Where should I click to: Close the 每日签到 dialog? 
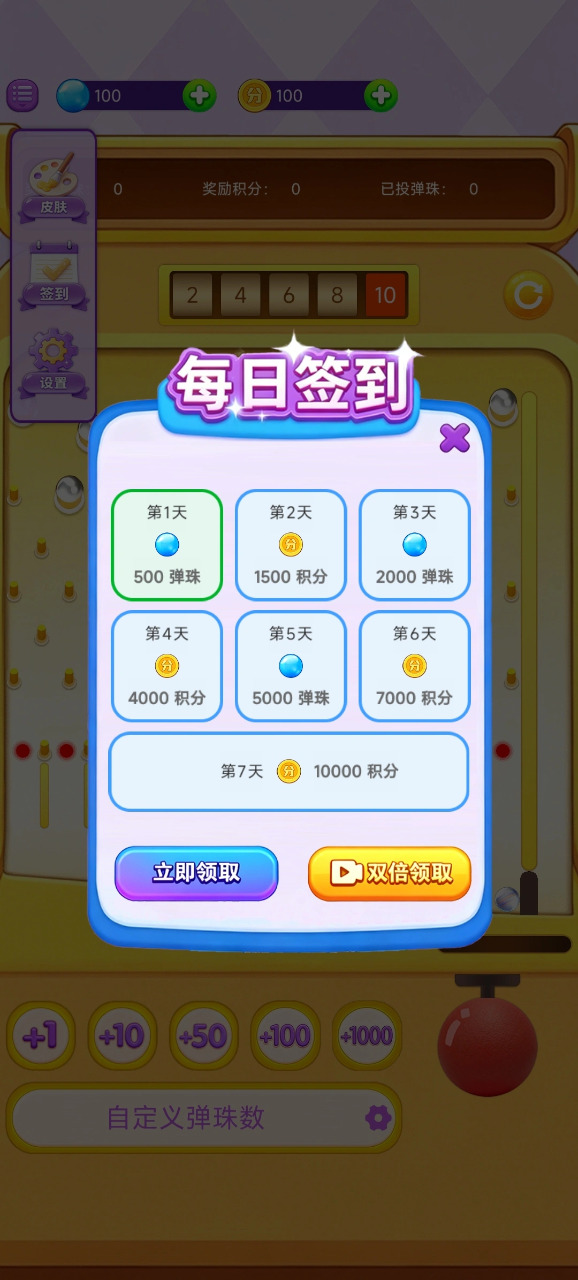coord(455,437)
